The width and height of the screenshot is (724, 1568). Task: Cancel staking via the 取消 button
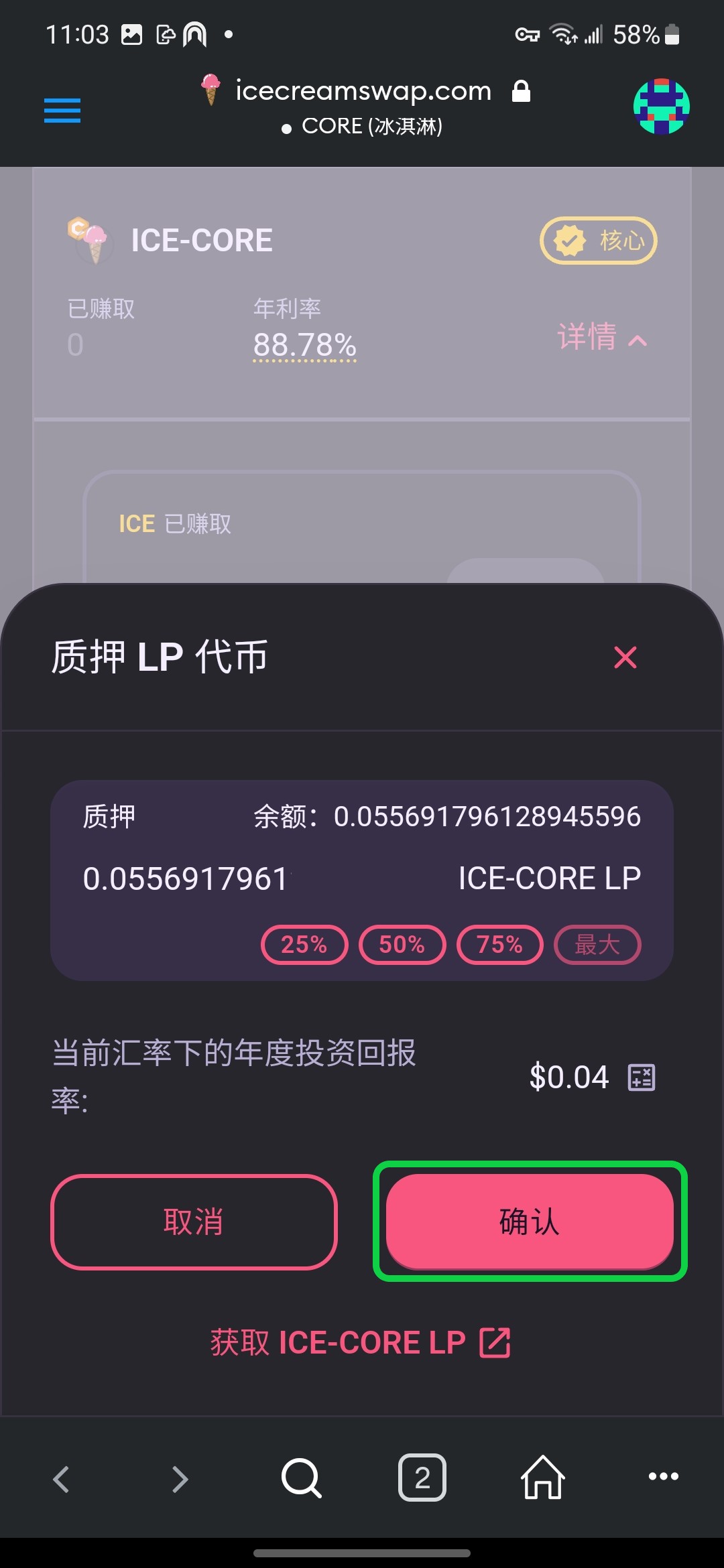[x=194, y=1221]
